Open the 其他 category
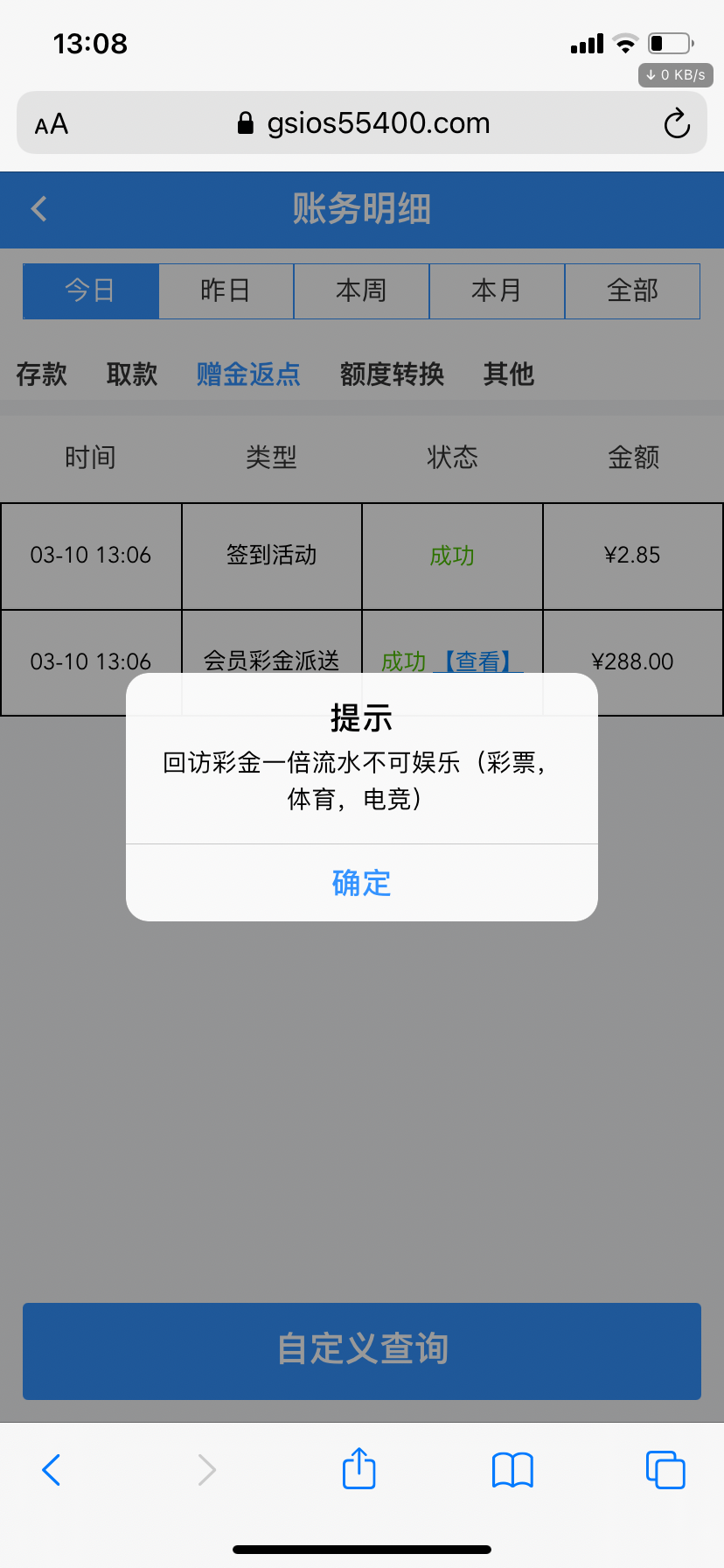The image size is (724, 1568). click(508, 374)
